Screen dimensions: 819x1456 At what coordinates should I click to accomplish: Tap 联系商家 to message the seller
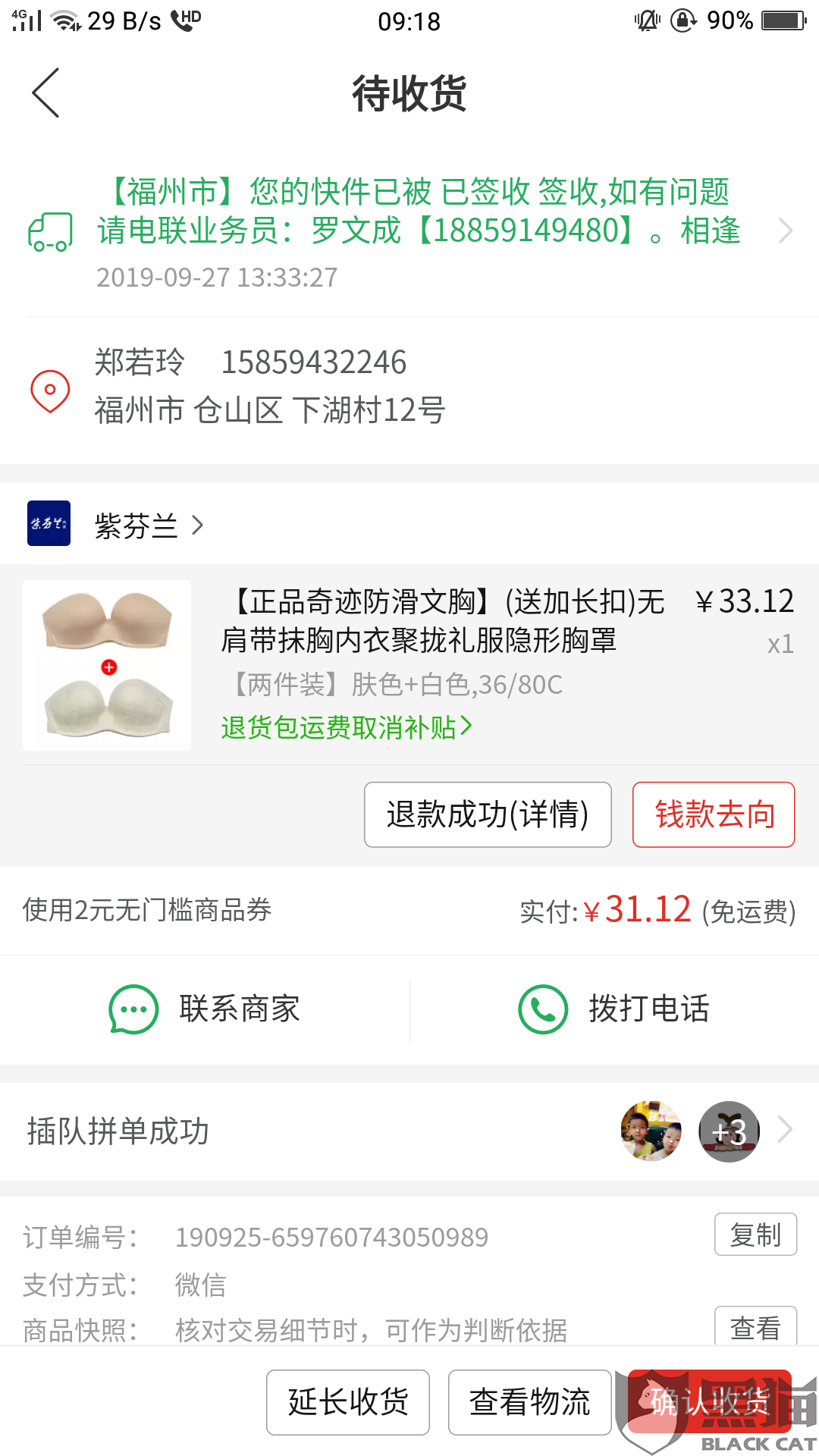tap(205, 1009)
